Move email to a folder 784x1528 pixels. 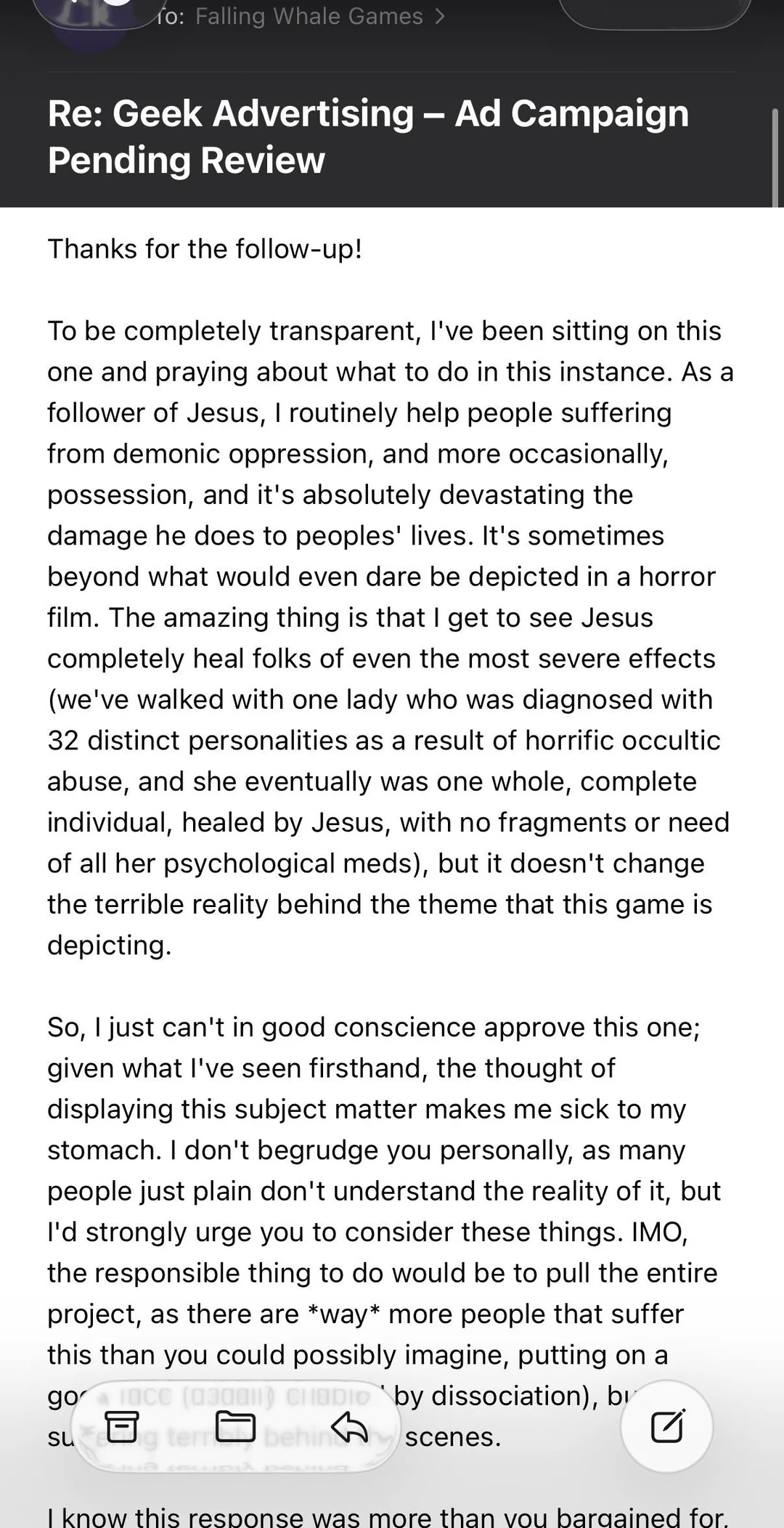236,1426
